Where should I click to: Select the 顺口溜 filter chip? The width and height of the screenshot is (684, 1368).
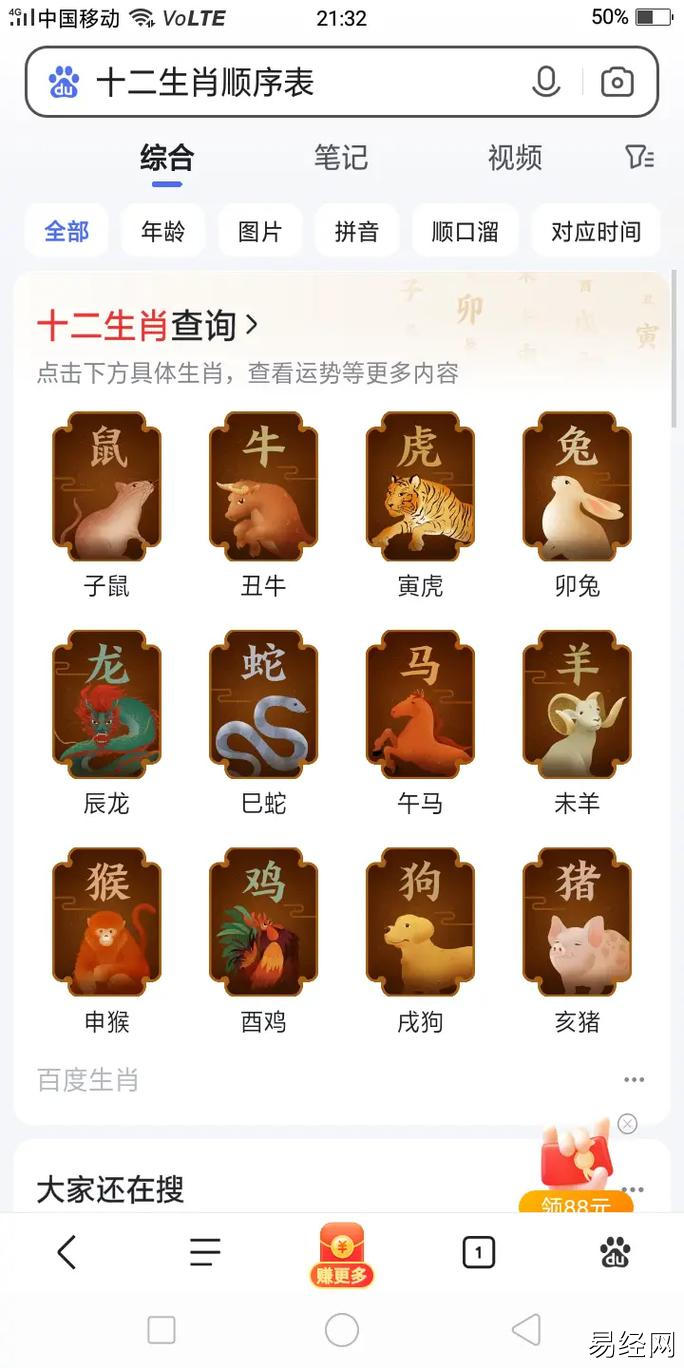[x=465, y=232]
